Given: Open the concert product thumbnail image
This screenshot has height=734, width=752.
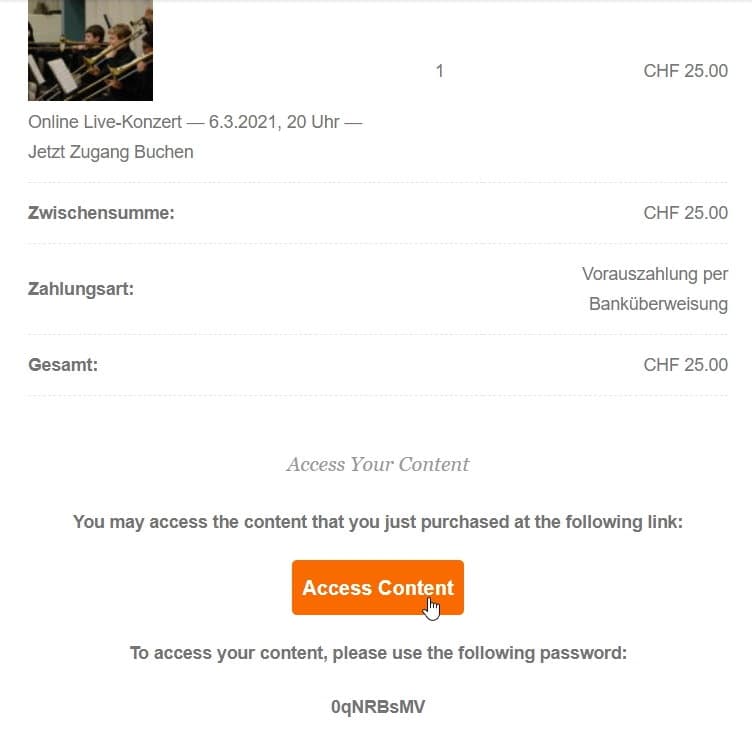Looking at the screenshot, I should coord(90,50).
